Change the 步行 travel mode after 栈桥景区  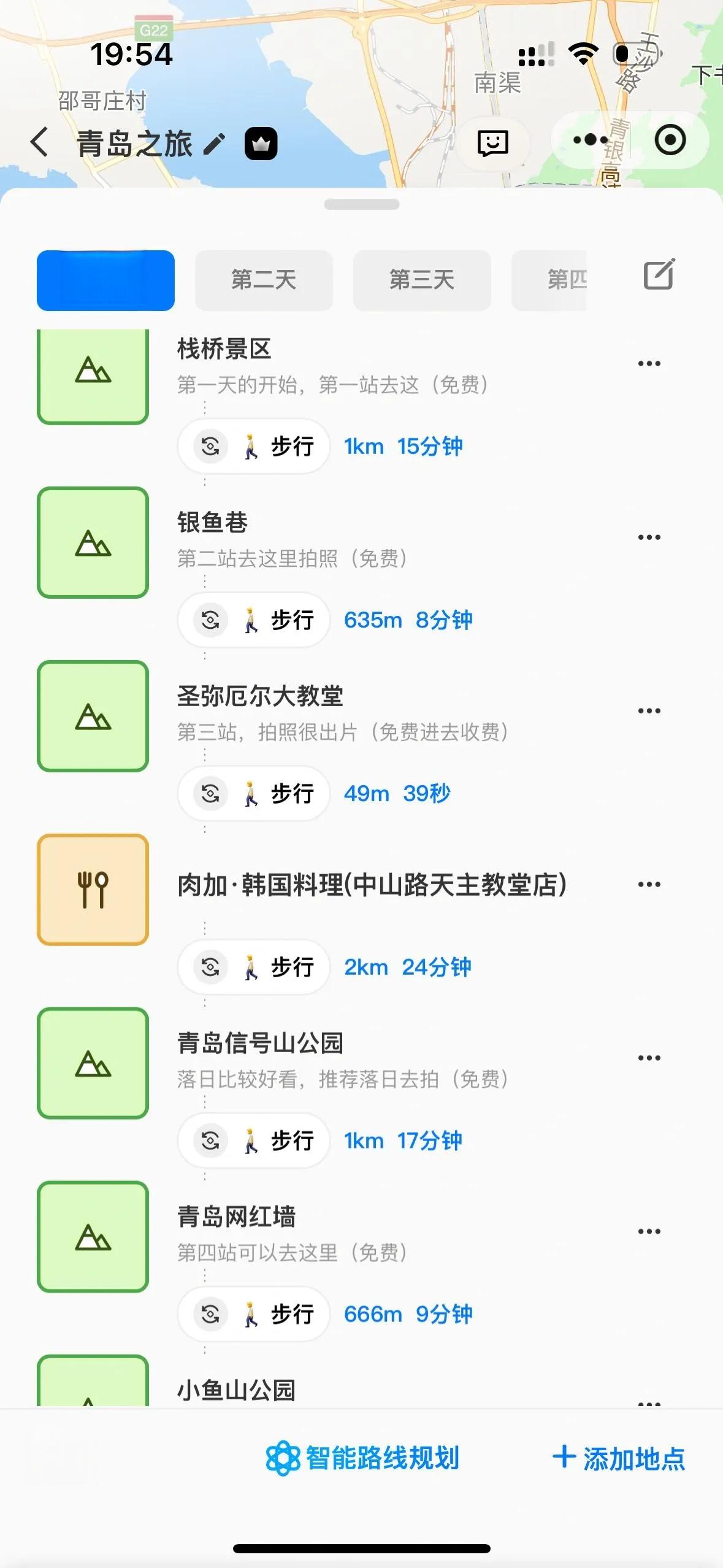coord(254,447)
